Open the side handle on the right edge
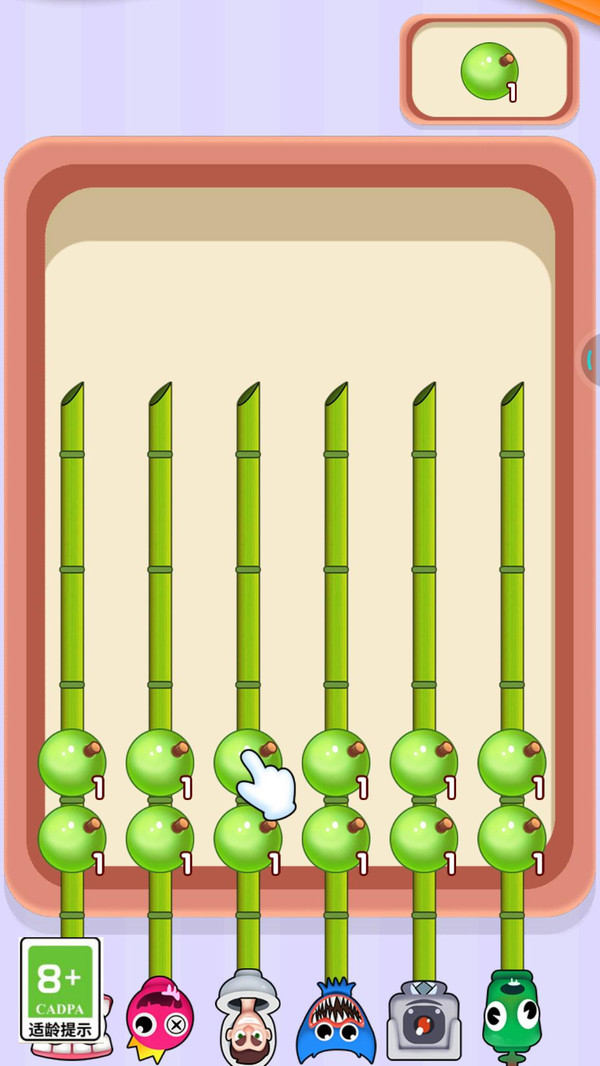This screenshot has width=600, height=1066. point(591,360)
